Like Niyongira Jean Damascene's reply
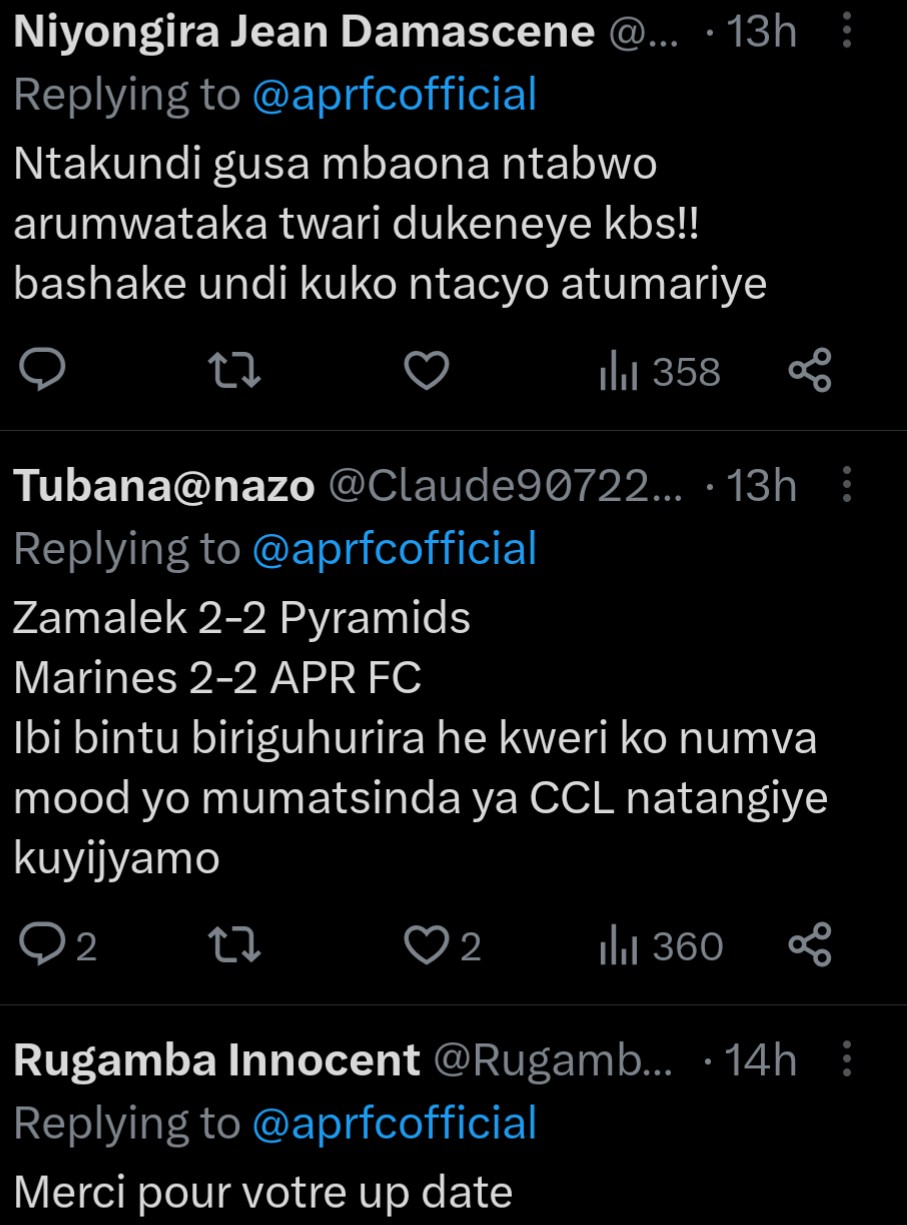This screenshot has height=1225, width=907. 427,372
